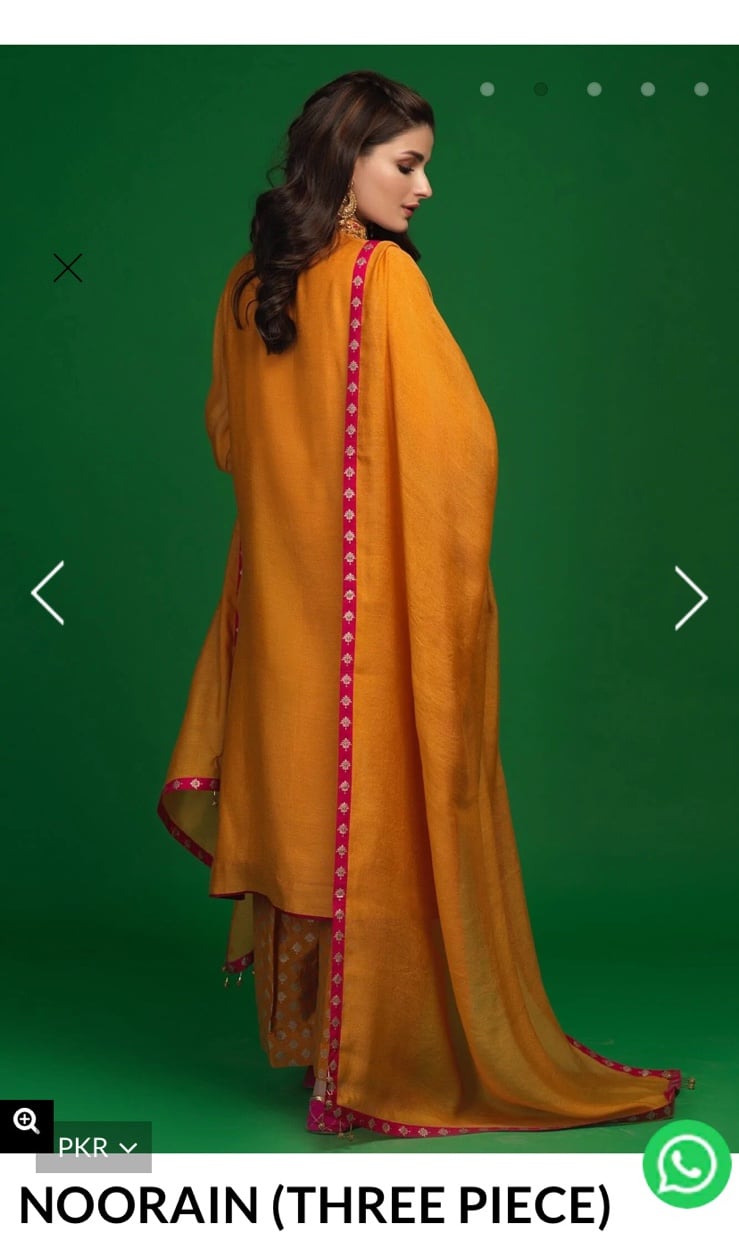739x1239 pixels.
Task: Select the third image indicator dot
Action: (594, 89)
